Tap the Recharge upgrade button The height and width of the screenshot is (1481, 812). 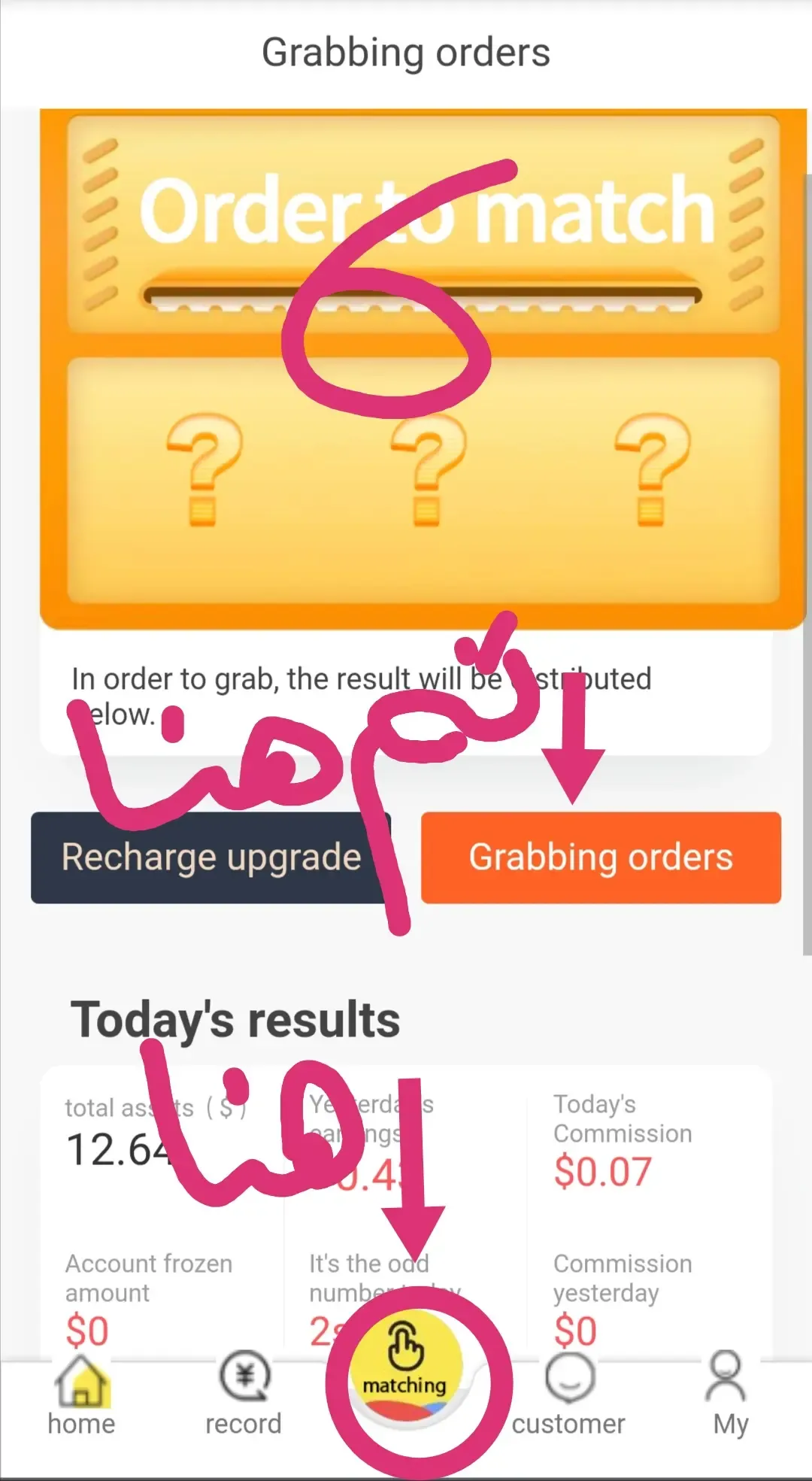[211, 857]
